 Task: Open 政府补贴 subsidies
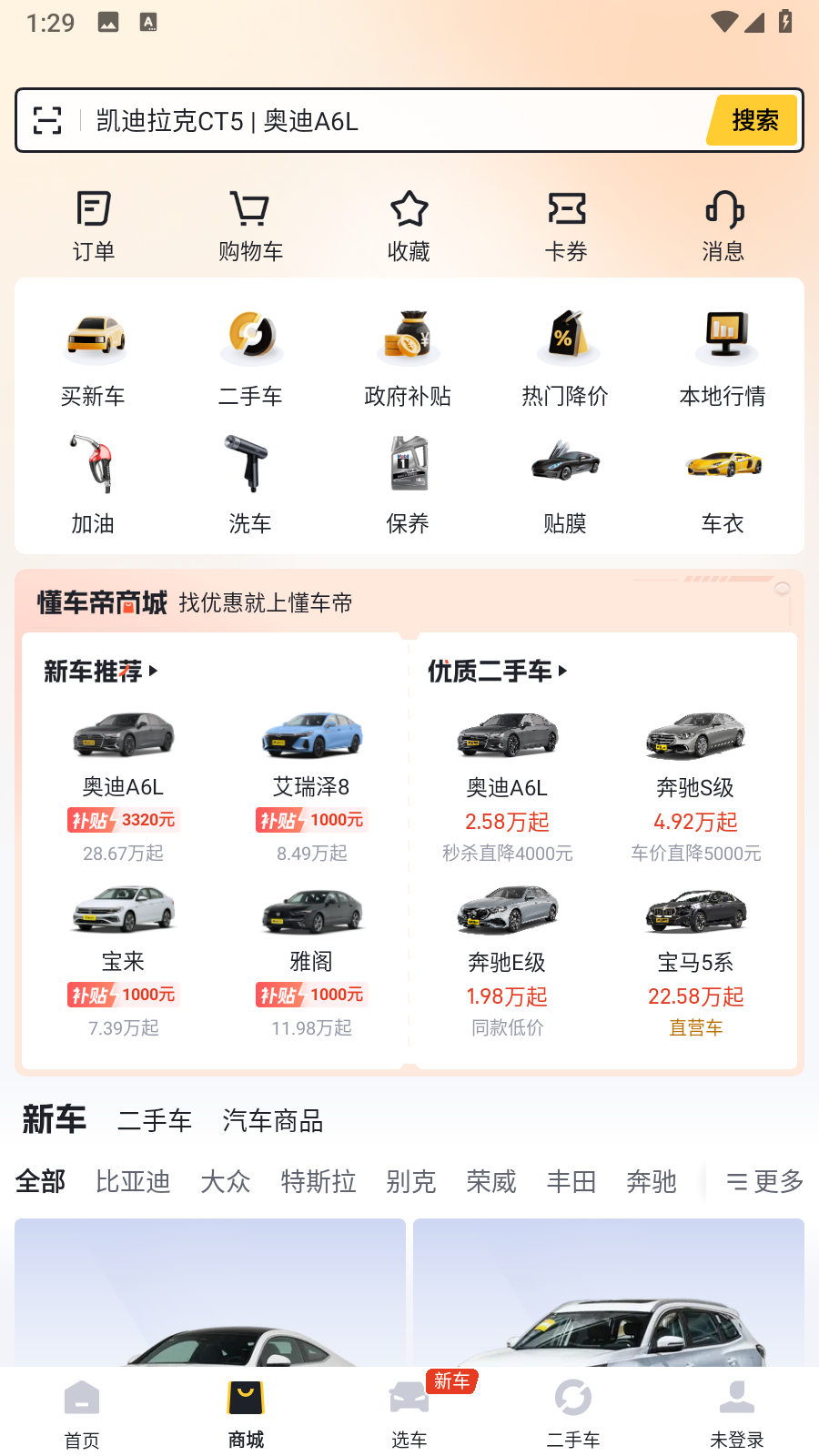pyautogui.click(x=408, y=357)
